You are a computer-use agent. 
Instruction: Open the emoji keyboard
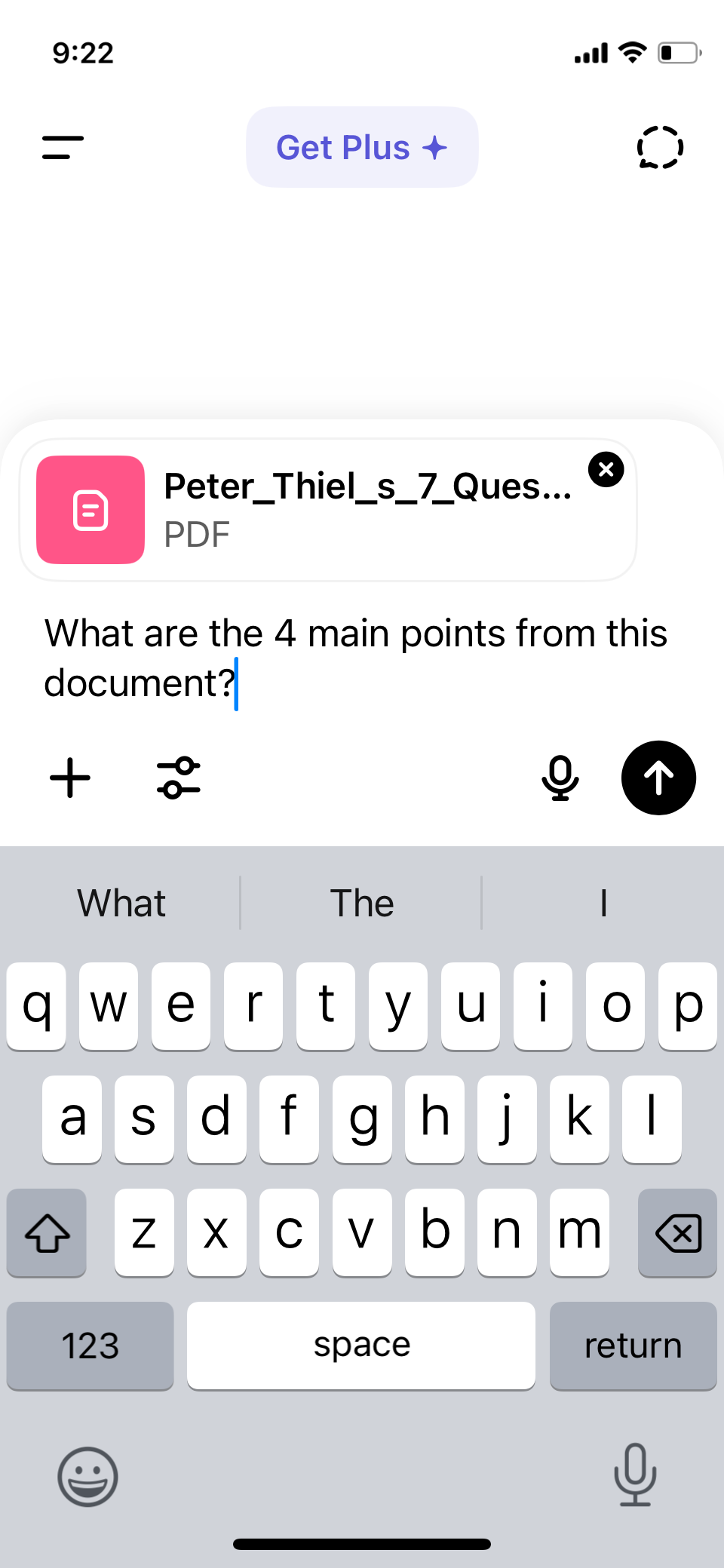(88, 1476)
